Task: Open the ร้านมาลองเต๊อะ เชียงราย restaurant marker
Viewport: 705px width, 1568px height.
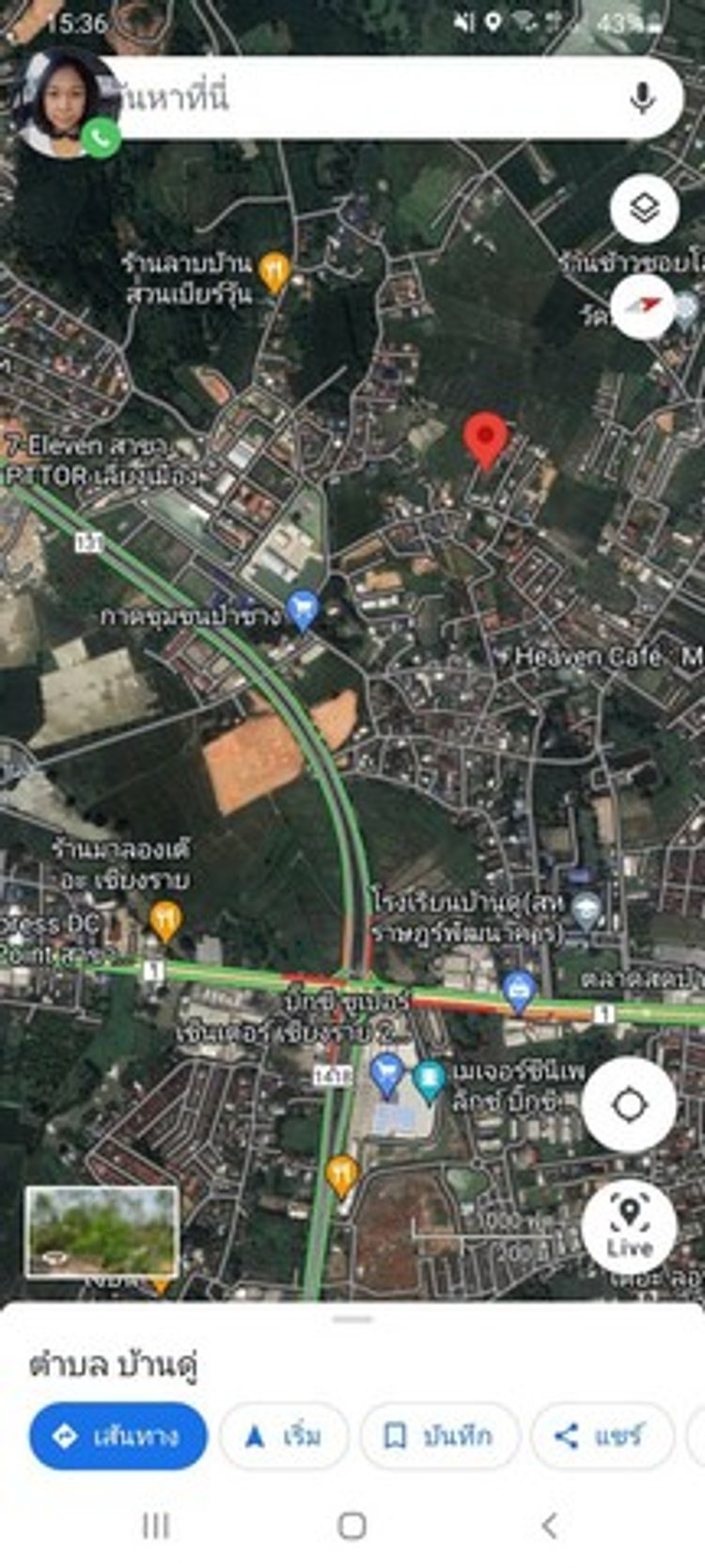Action: [x=165, y=920]
